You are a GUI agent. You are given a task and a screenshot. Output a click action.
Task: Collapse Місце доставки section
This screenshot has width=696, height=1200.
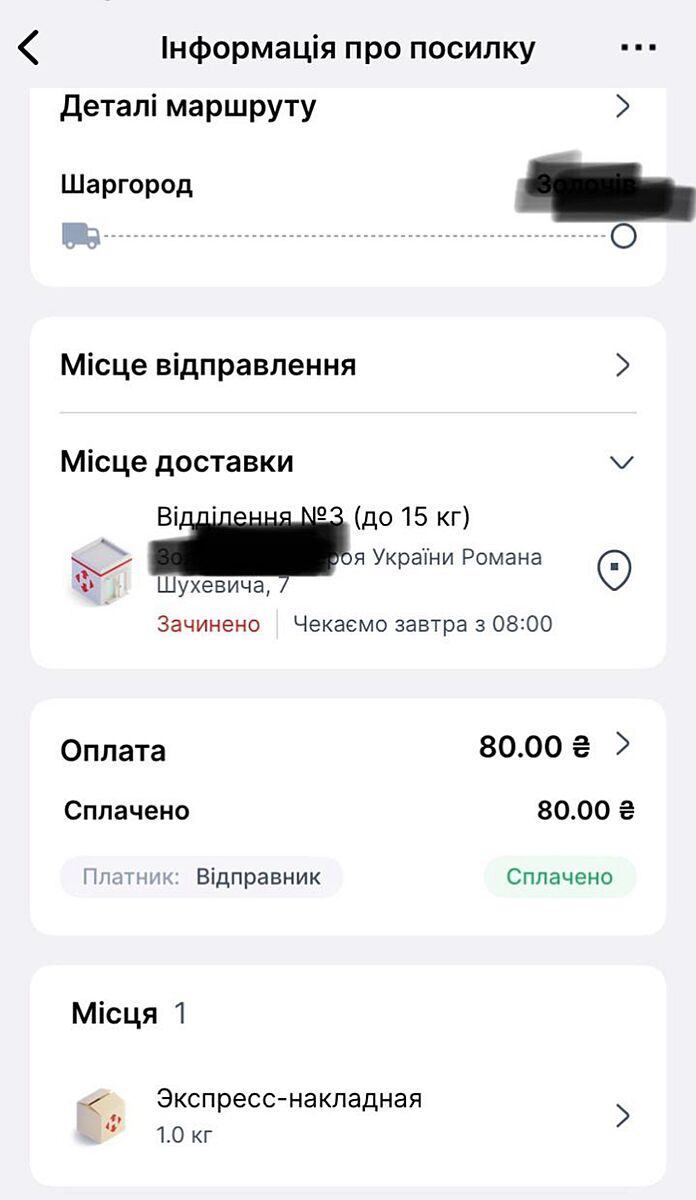pos(622,462)
